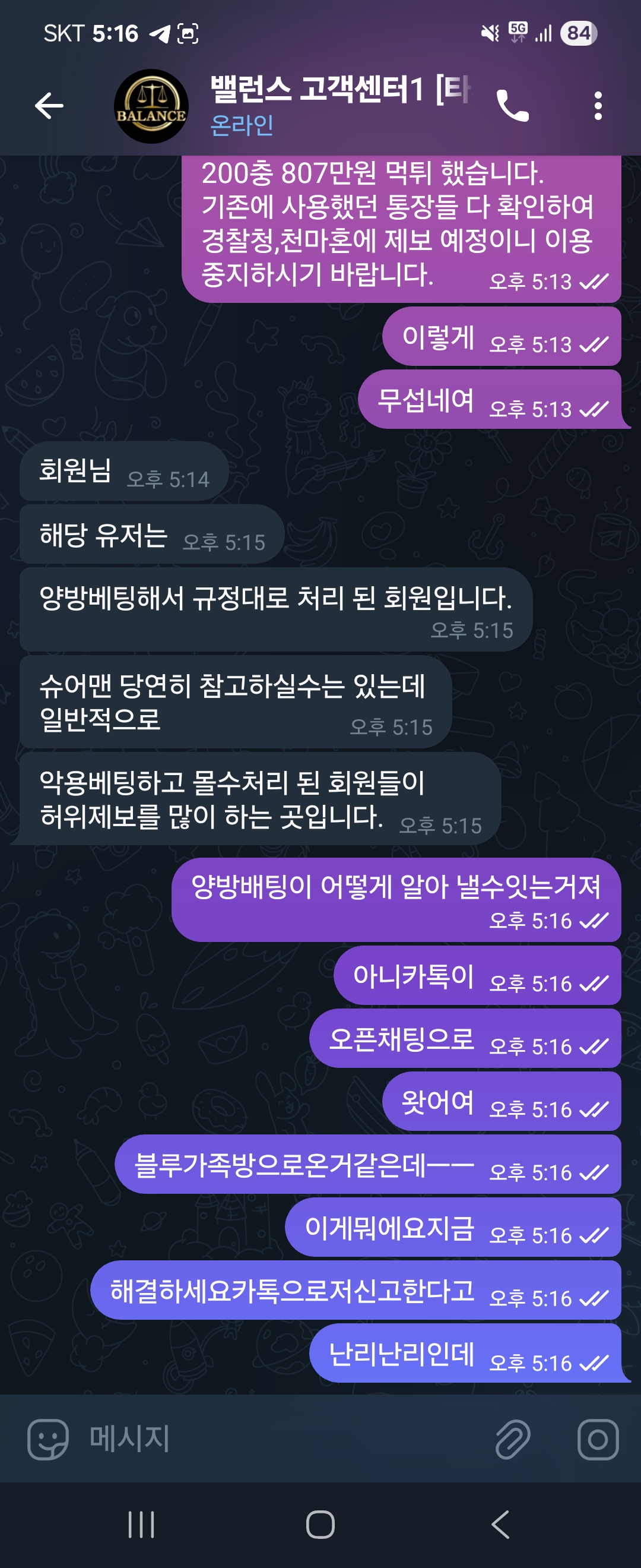The width and height of the screenshot is (641, 1568).
Task: Tap the 메시지 input field
Action: [274, 1440]
